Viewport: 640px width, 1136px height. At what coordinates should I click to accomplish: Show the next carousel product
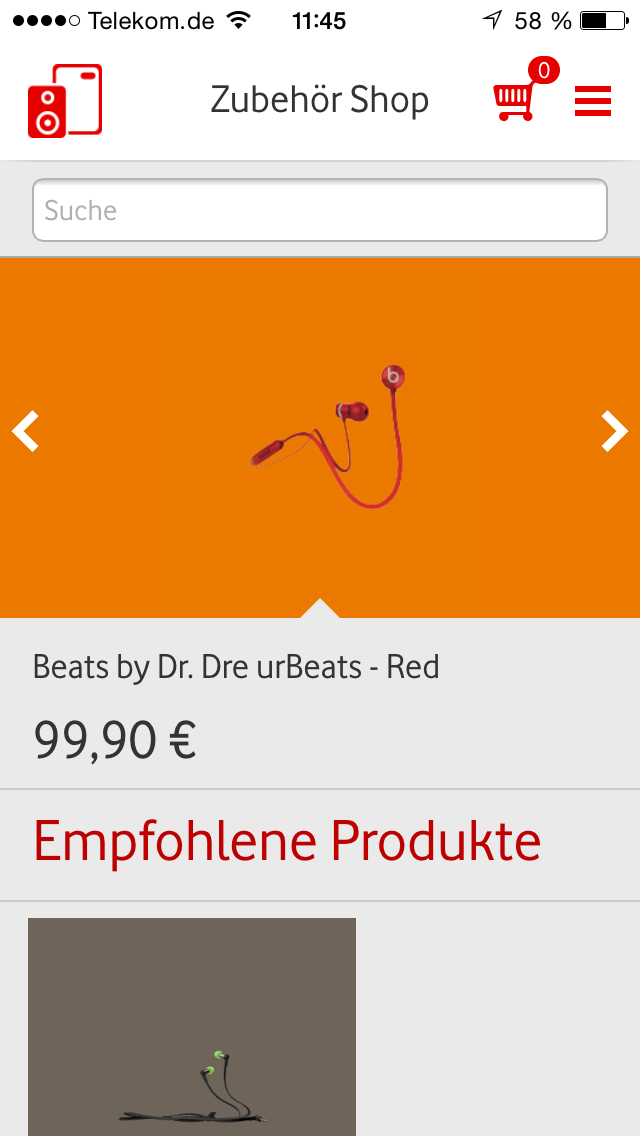(x=614, y=432)
